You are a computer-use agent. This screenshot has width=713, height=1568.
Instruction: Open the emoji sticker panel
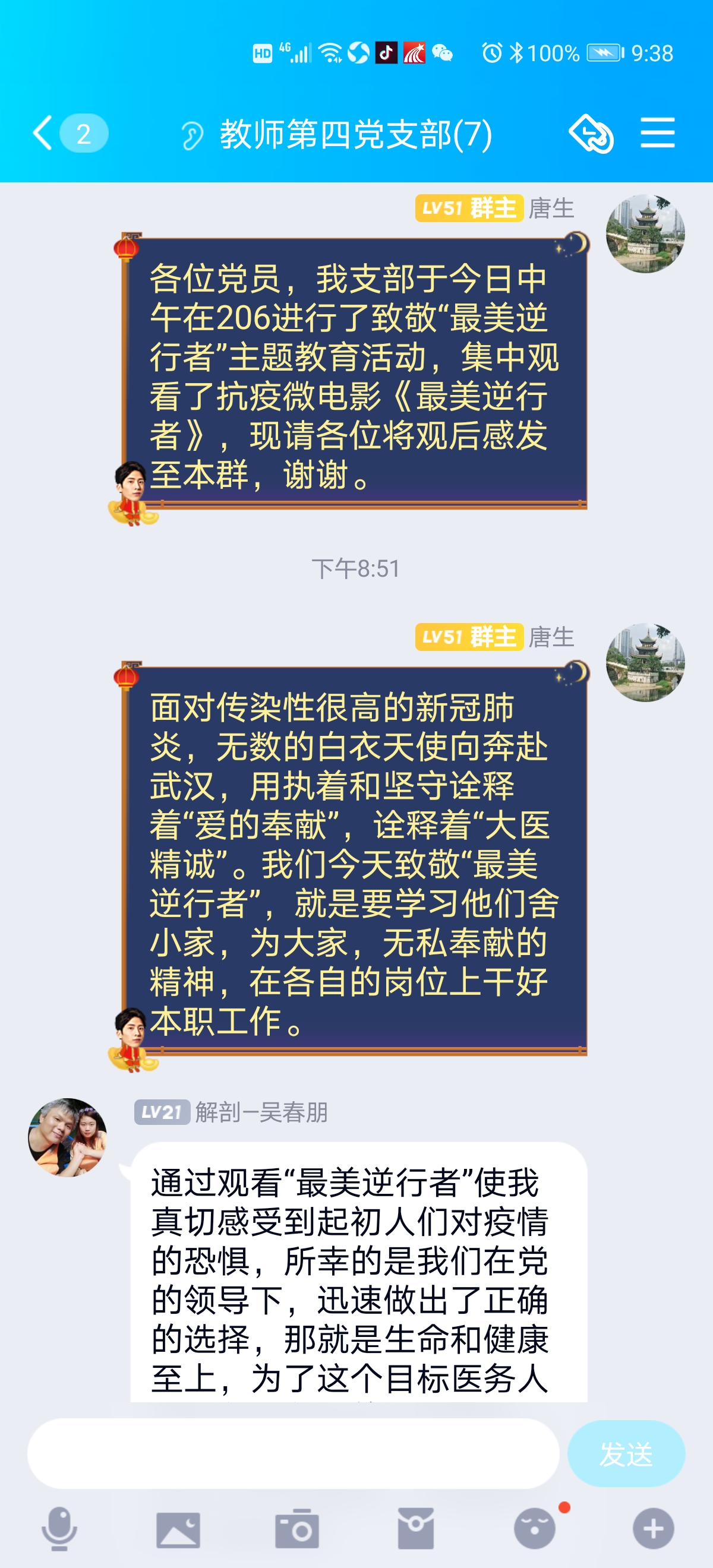pyautogui.click(x=535, y=1528)
